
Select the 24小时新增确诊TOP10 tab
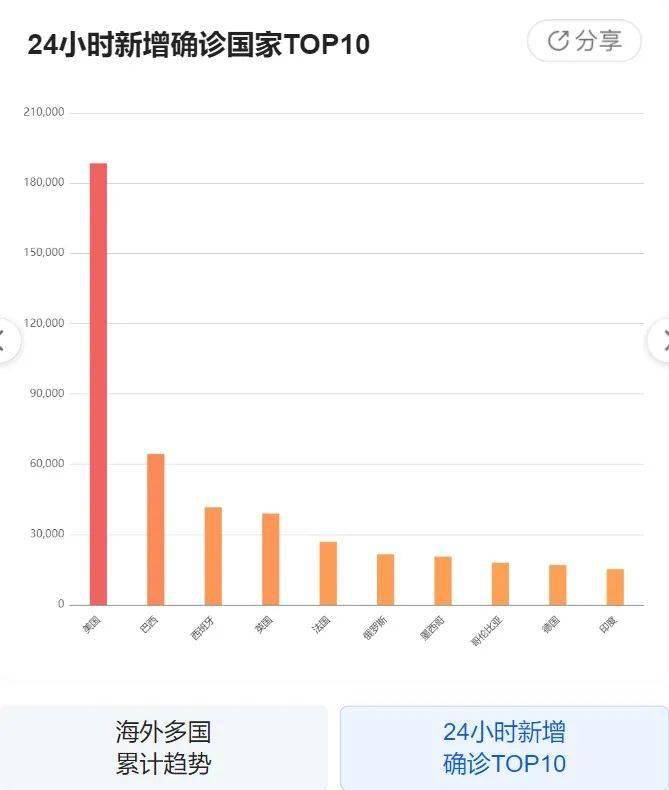(x=504, y=748)
